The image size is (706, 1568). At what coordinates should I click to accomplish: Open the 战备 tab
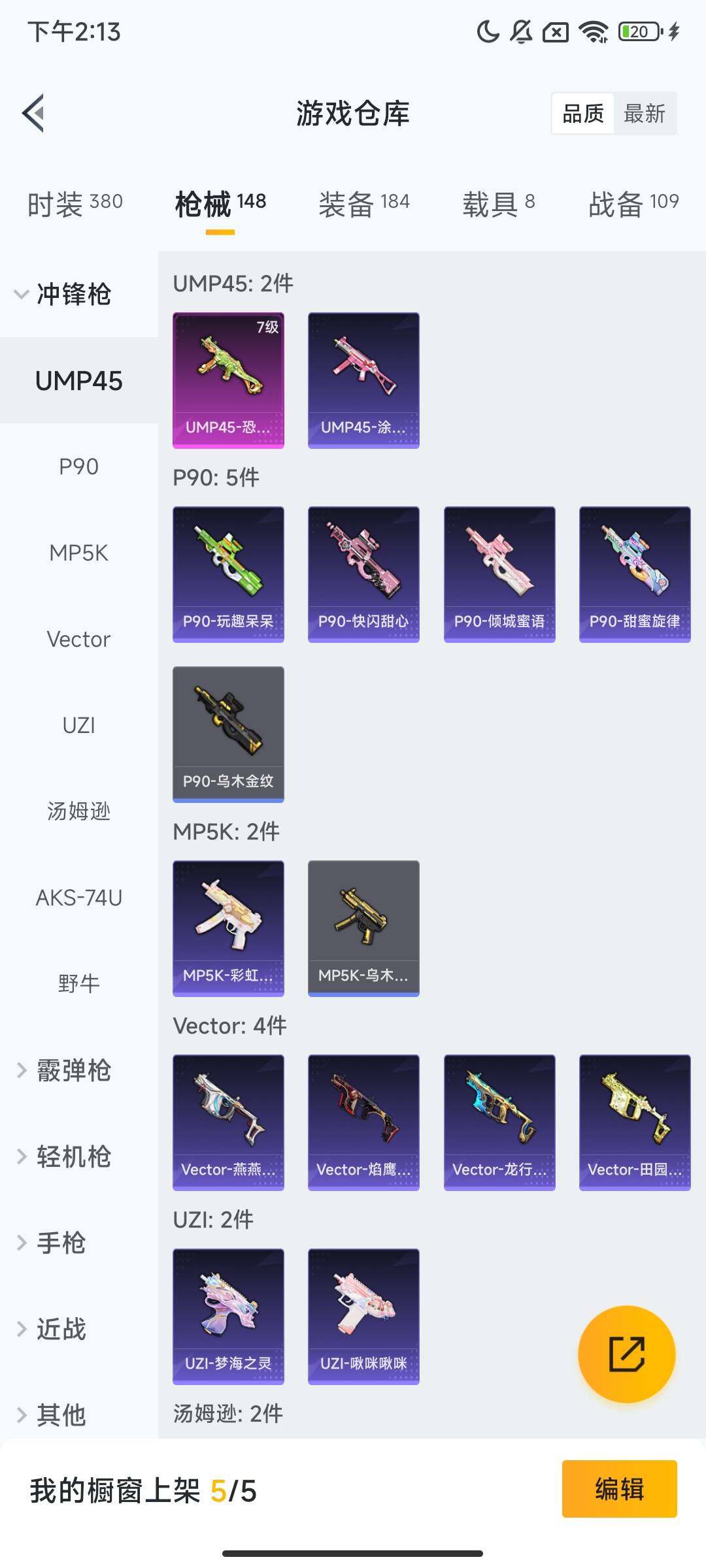633,204
